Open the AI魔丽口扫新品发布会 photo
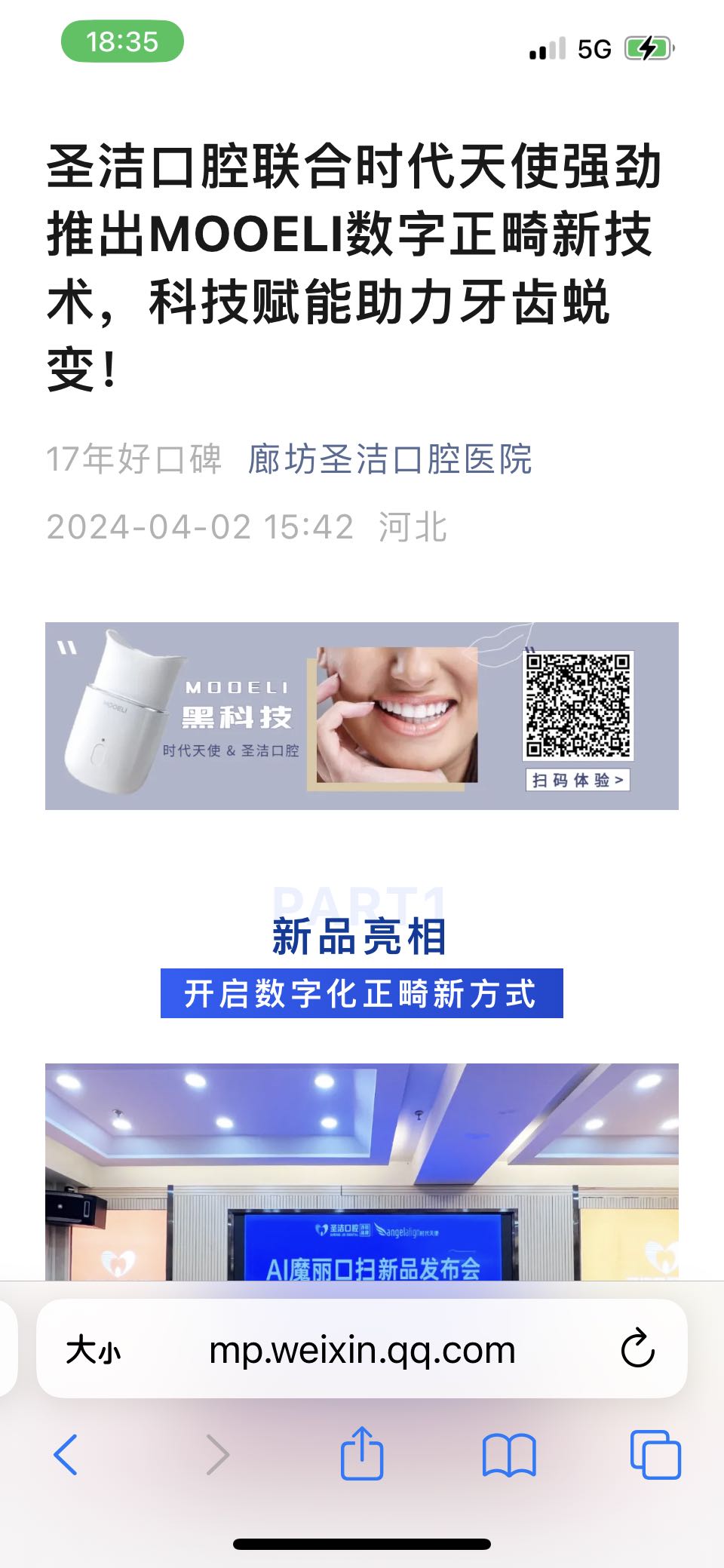724x1568 pixels. point(362,1171)
